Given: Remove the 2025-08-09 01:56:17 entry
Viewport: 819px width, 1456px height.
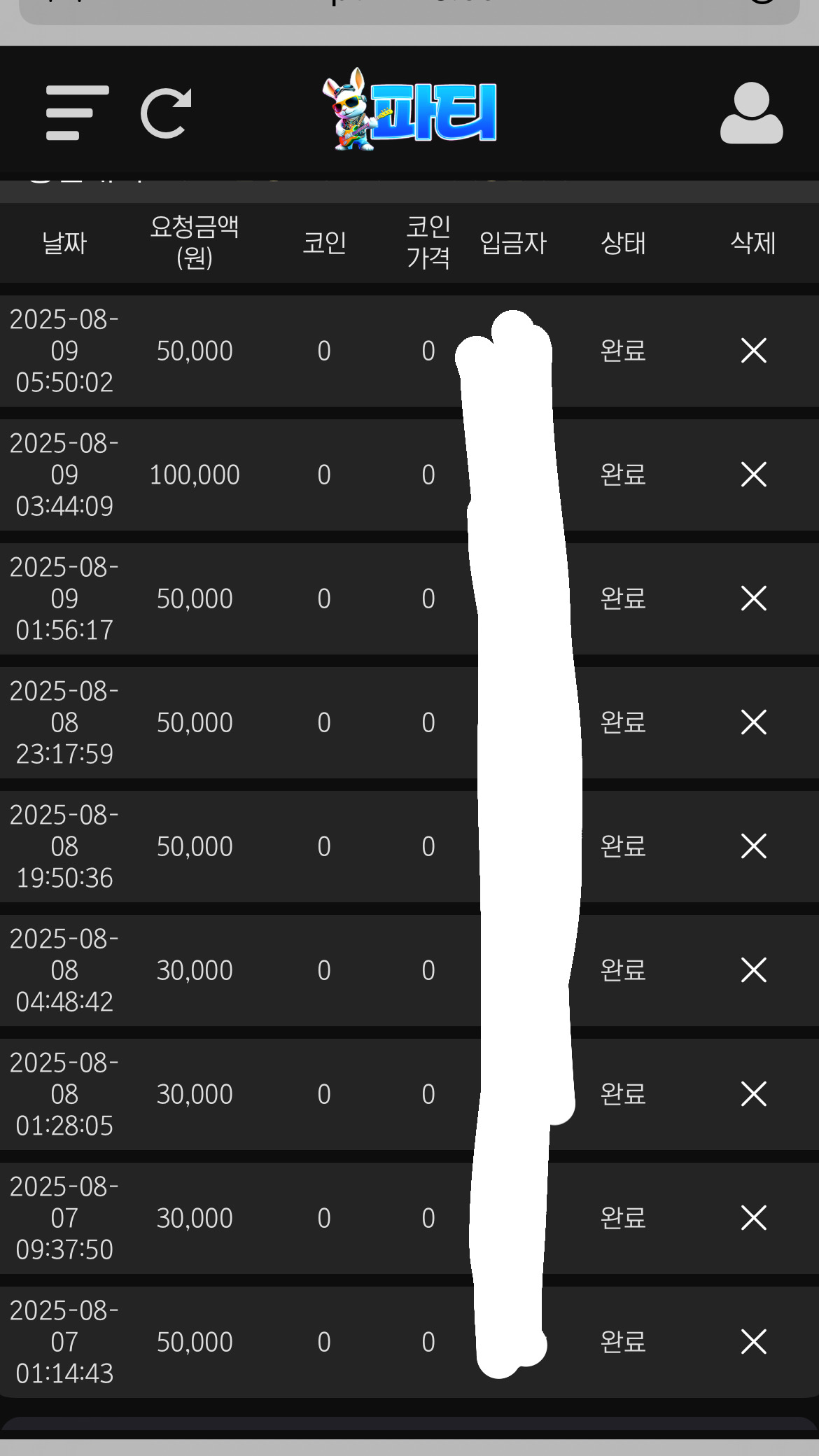Looking at the screenshot, I should pyautogui.click(x=753, y=598).
